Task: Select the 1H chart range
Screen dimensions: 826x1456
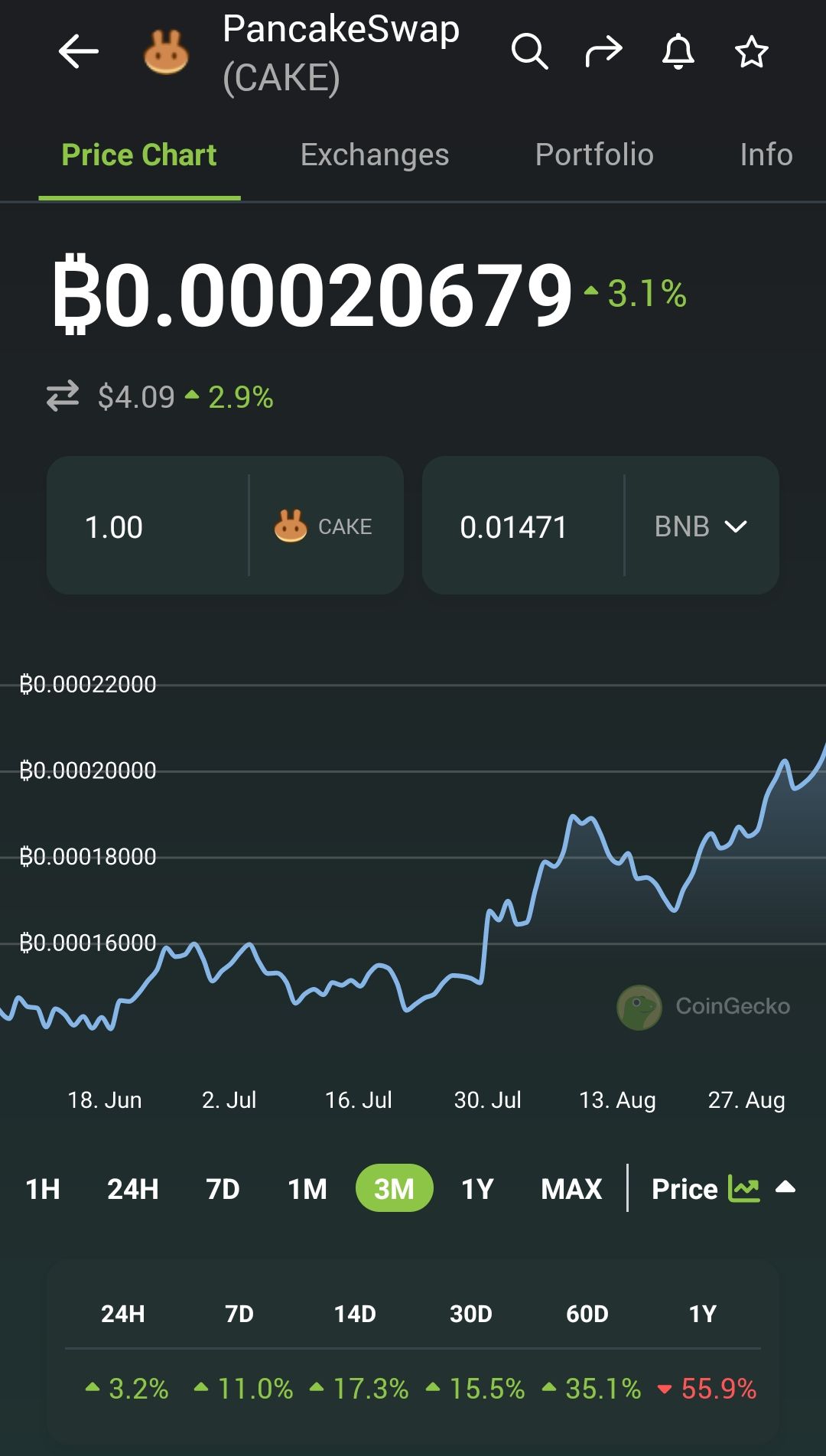Action: pyautogui.click(x=43, y=1189)
